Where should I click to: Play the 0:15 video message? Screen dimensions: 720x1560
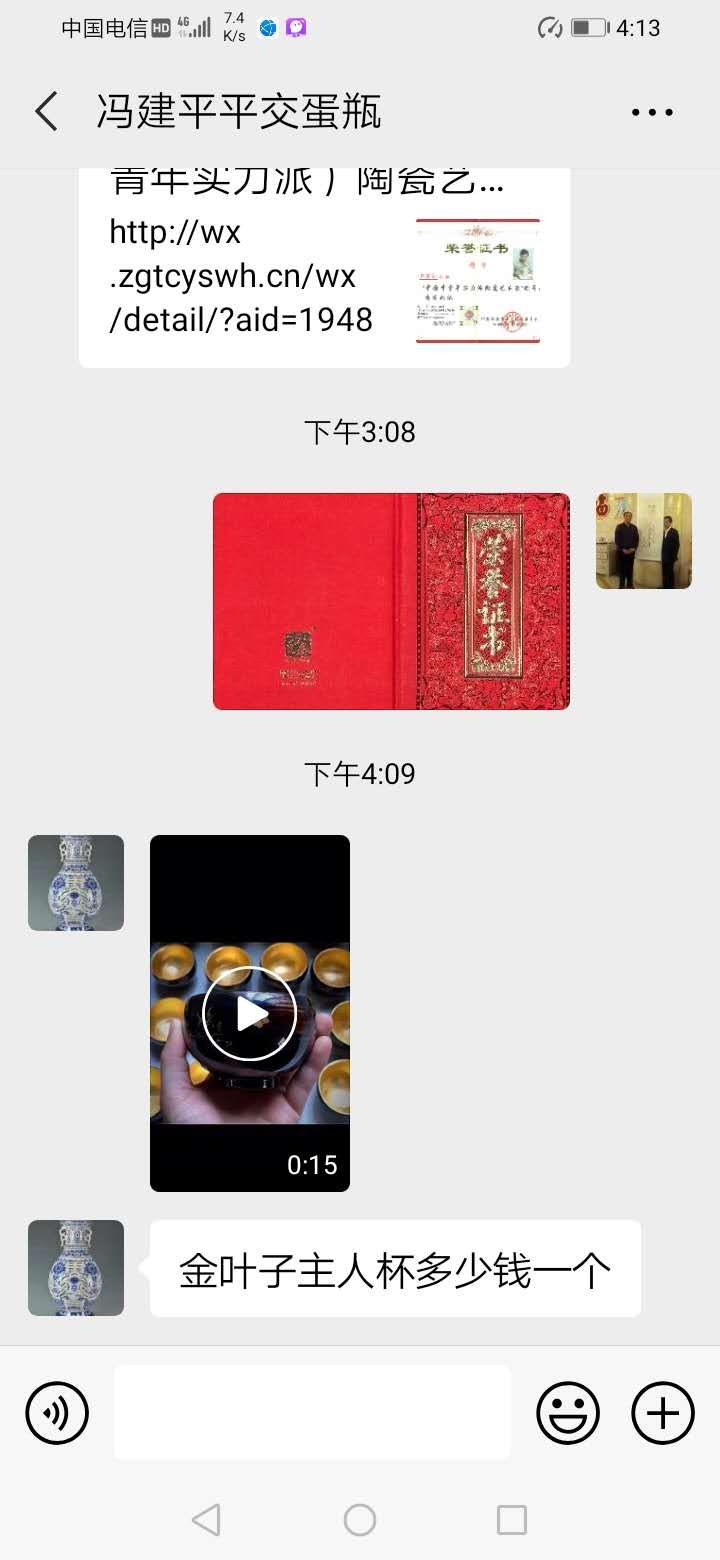point(250,1013)
